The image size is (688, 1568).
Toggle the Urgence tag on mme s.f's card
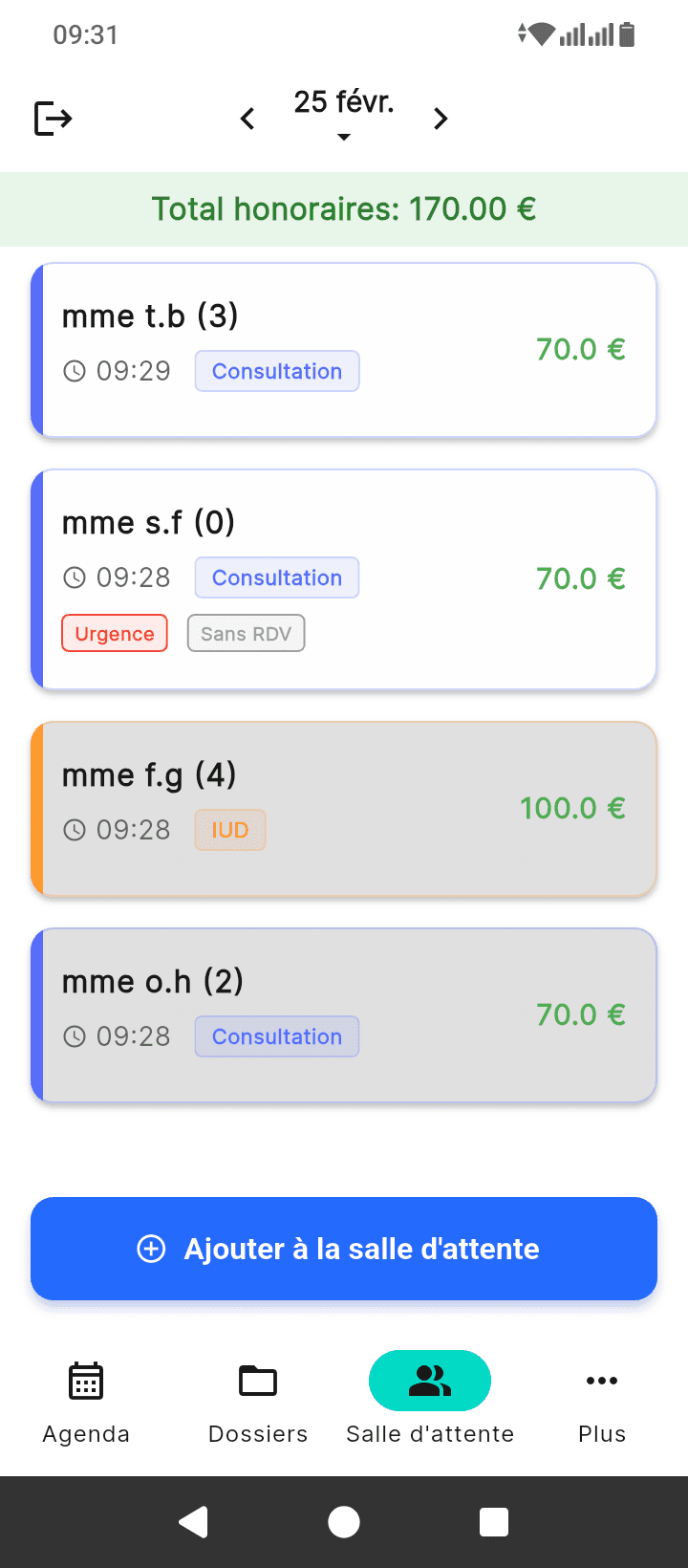(114, 633)
